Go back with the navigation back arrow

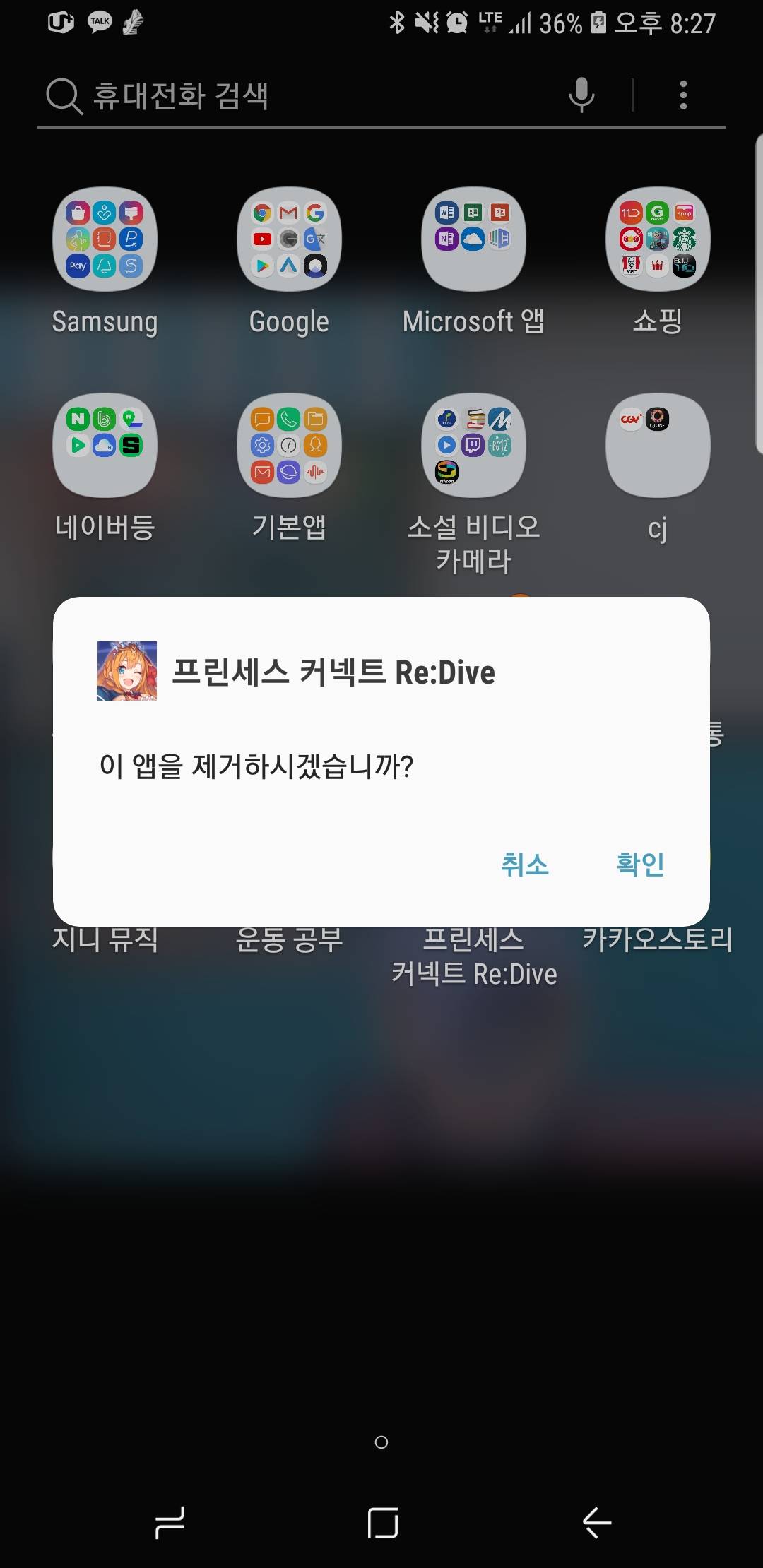pyautogui.click(x=597, y=1522)
